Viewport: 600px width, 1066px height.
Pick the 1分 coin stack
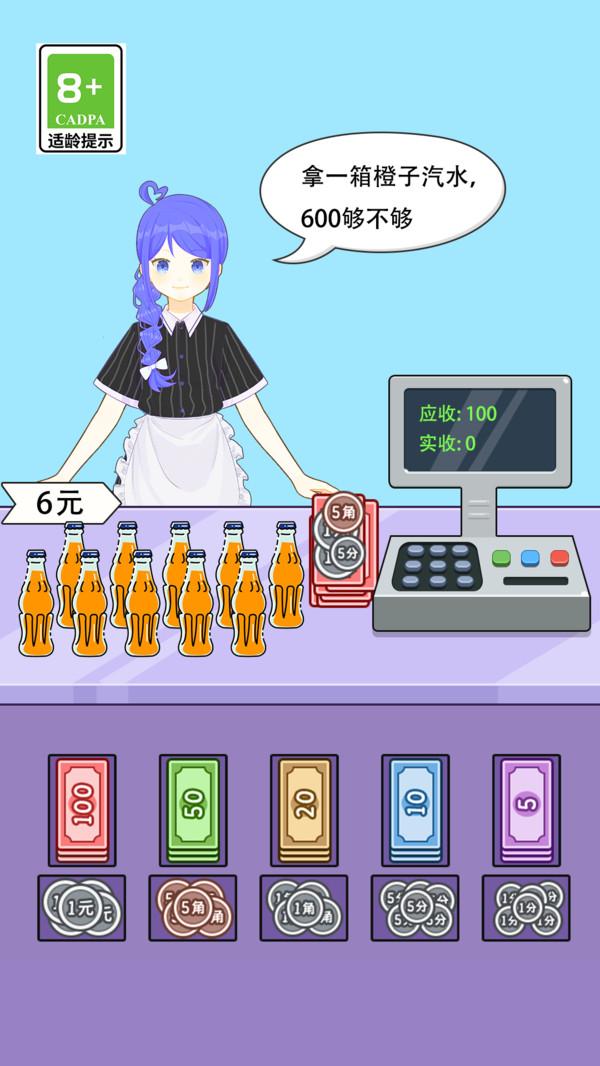[526, 907]
